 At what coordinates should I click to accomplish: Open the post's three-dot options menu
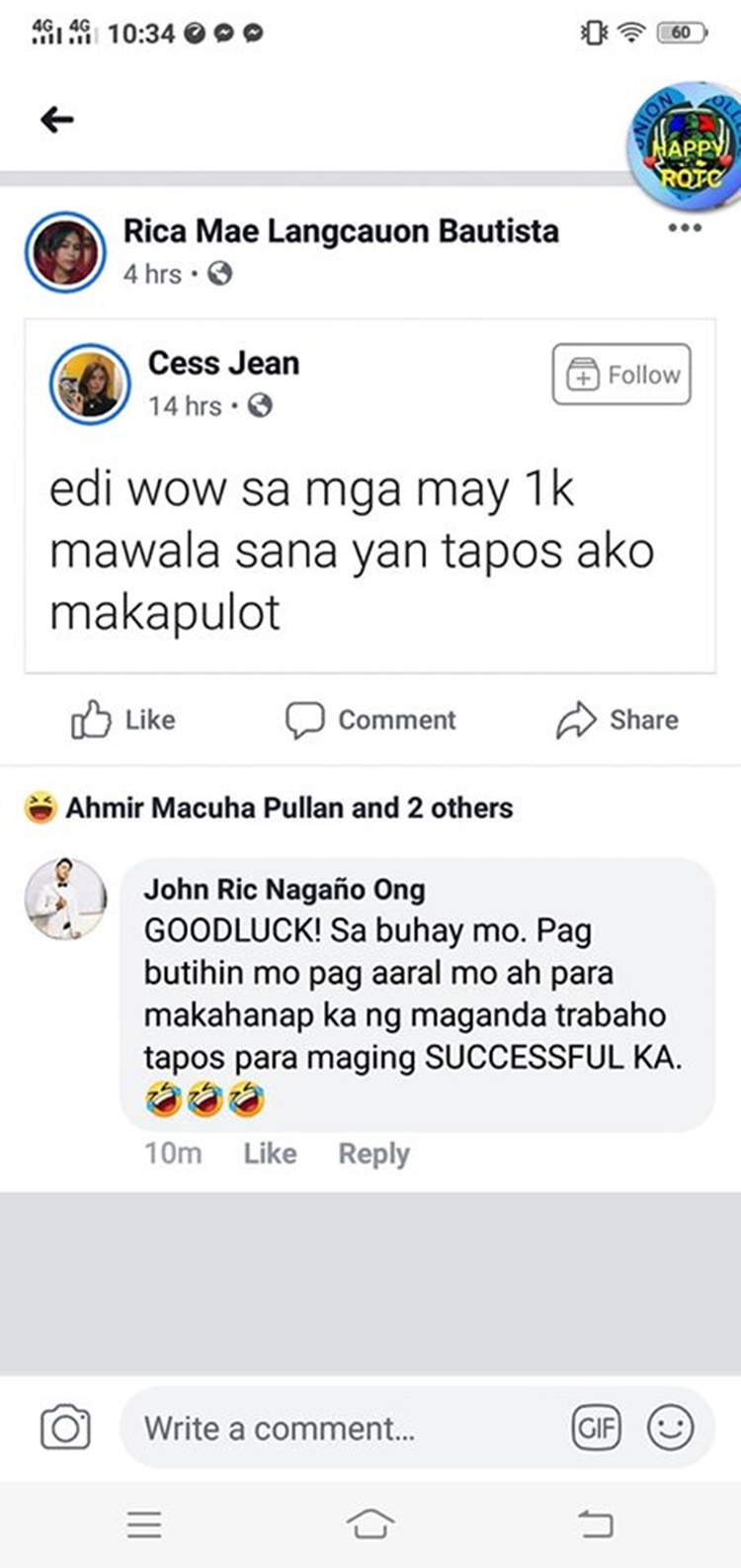coord(685,228)
